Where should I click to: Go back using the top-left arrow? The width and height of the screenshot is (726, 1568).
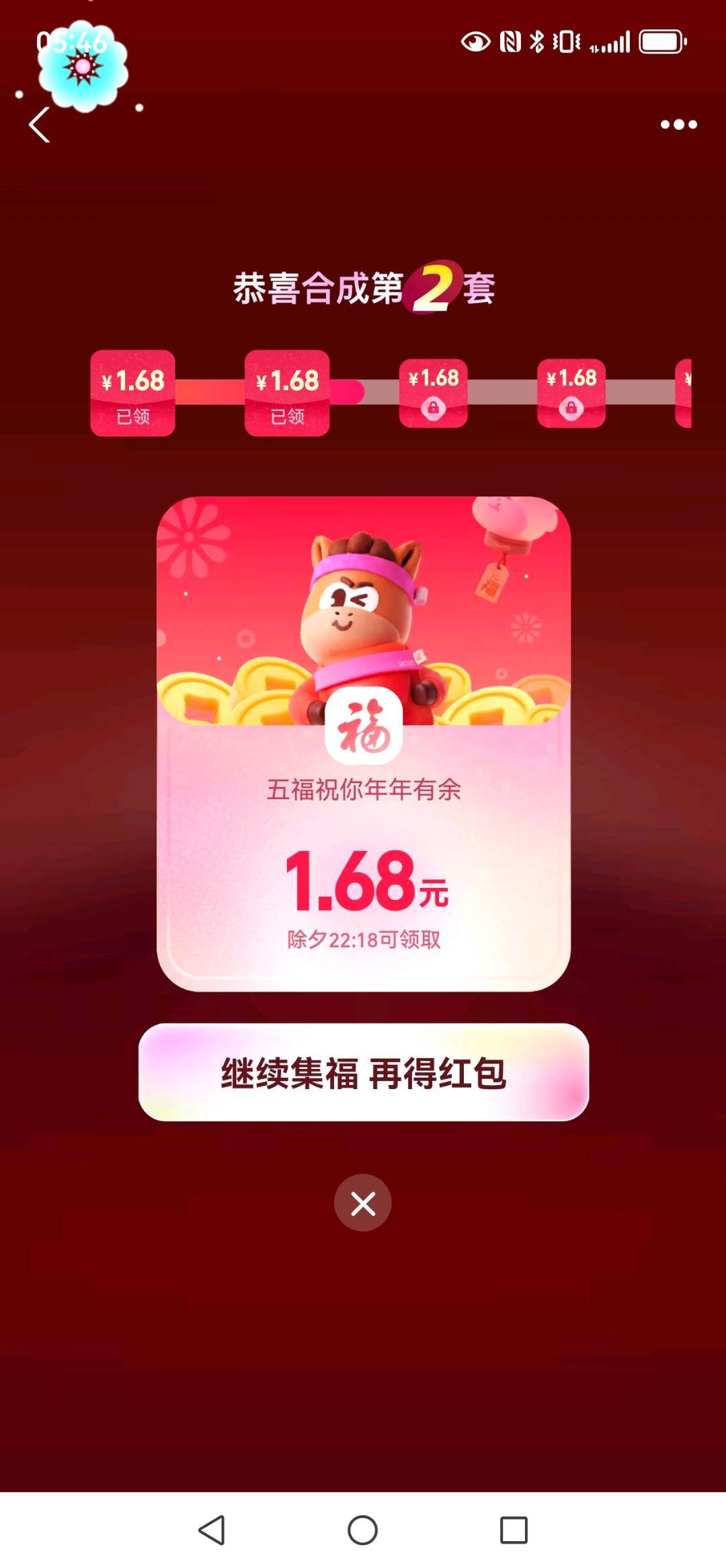[40, 125]
